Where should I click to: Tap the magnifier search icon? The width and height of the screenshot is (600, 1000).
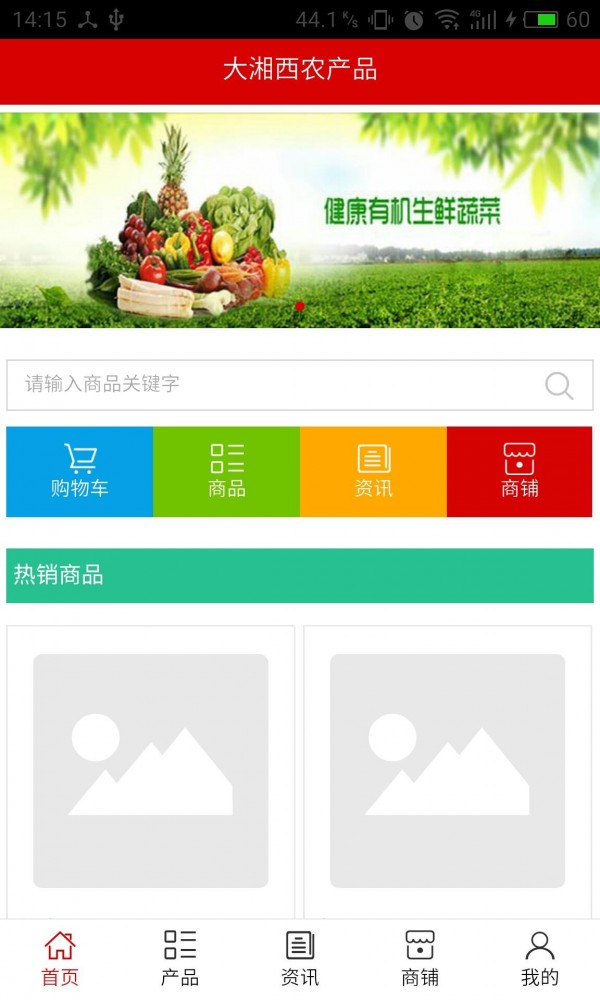pos(559,385)
